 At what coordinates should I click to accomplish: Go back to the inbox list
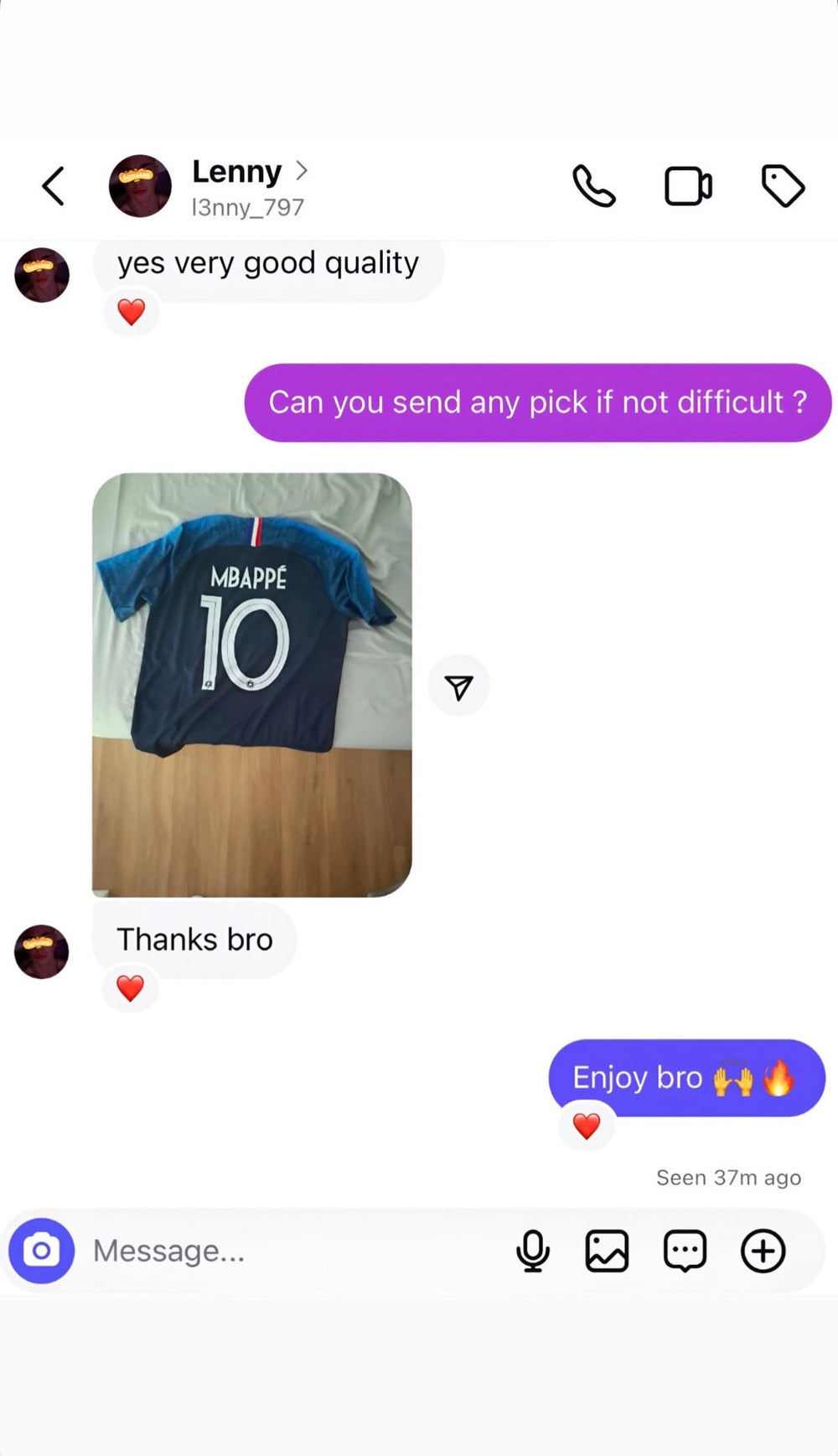[54, 185]
